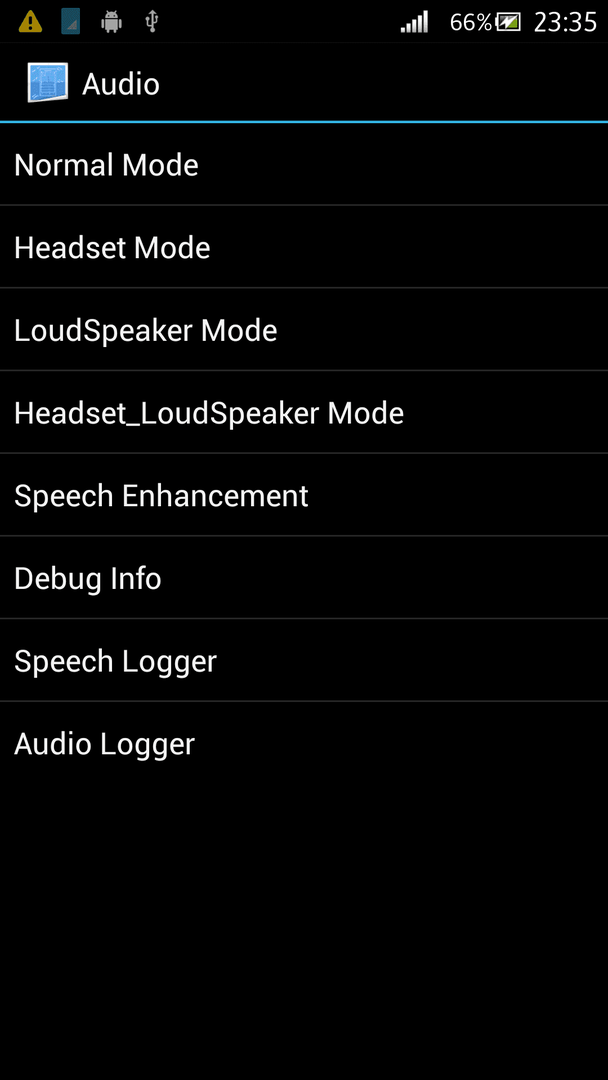Viewport: 608px width, 1080px height.
Task: Open the Audio Logger
Action: [x=304, y=743]
